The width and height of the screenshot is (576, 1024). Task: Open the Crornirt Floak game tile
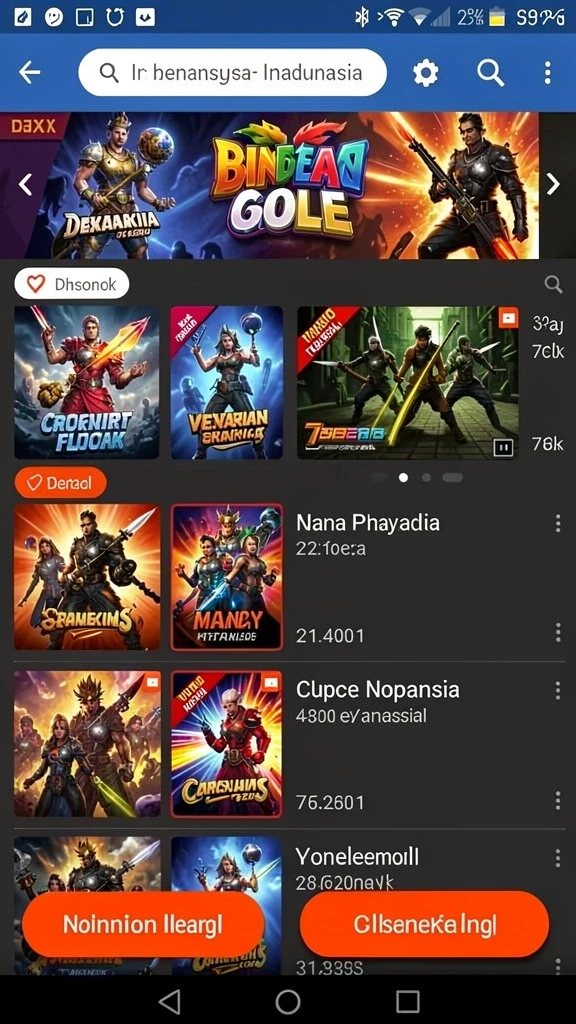tap(87, 383)
